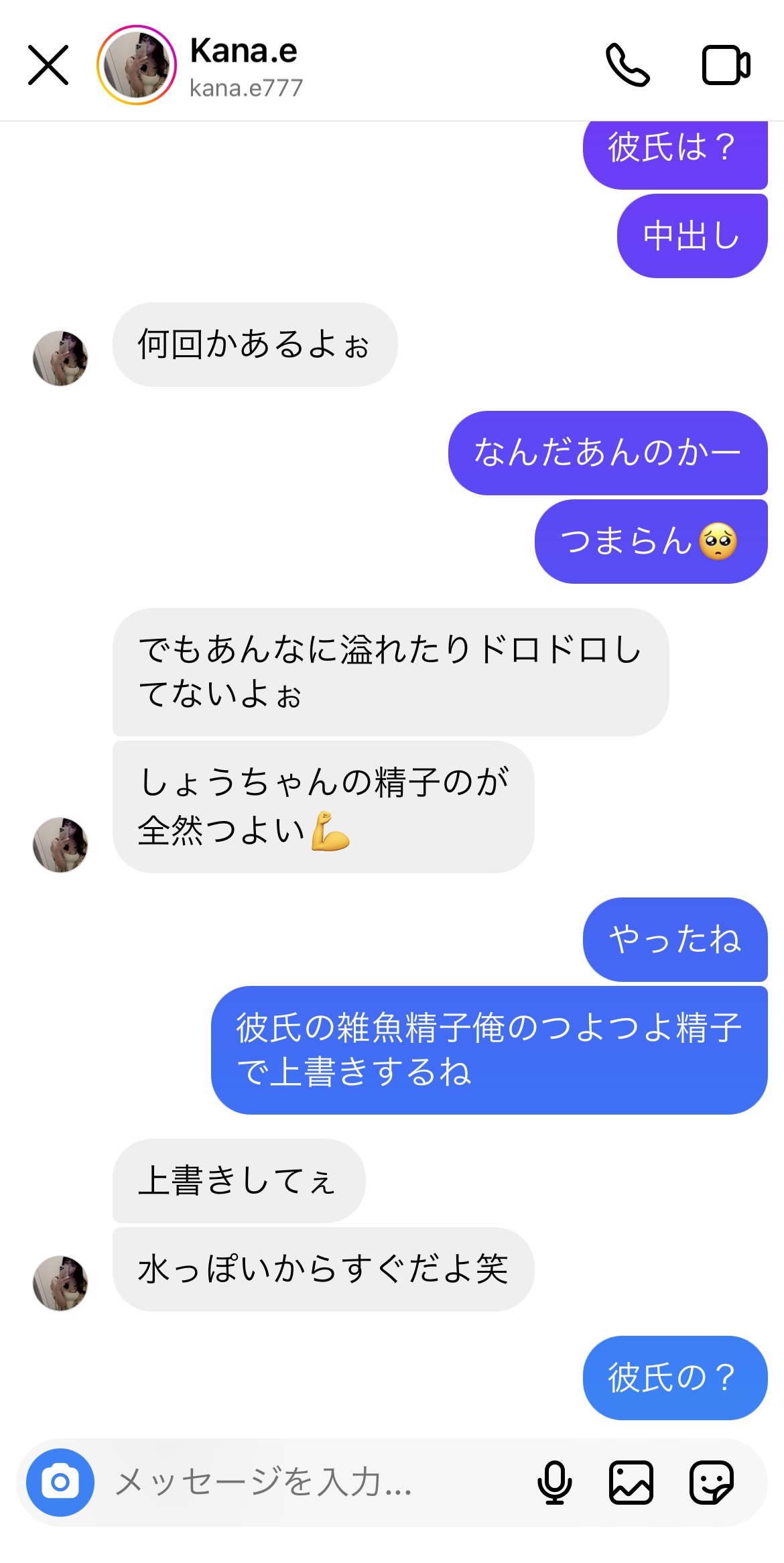The height and width of the screenshot is (1563, 784).
Task: Tap the username kana.e777
Action: [x=247, y=86]
